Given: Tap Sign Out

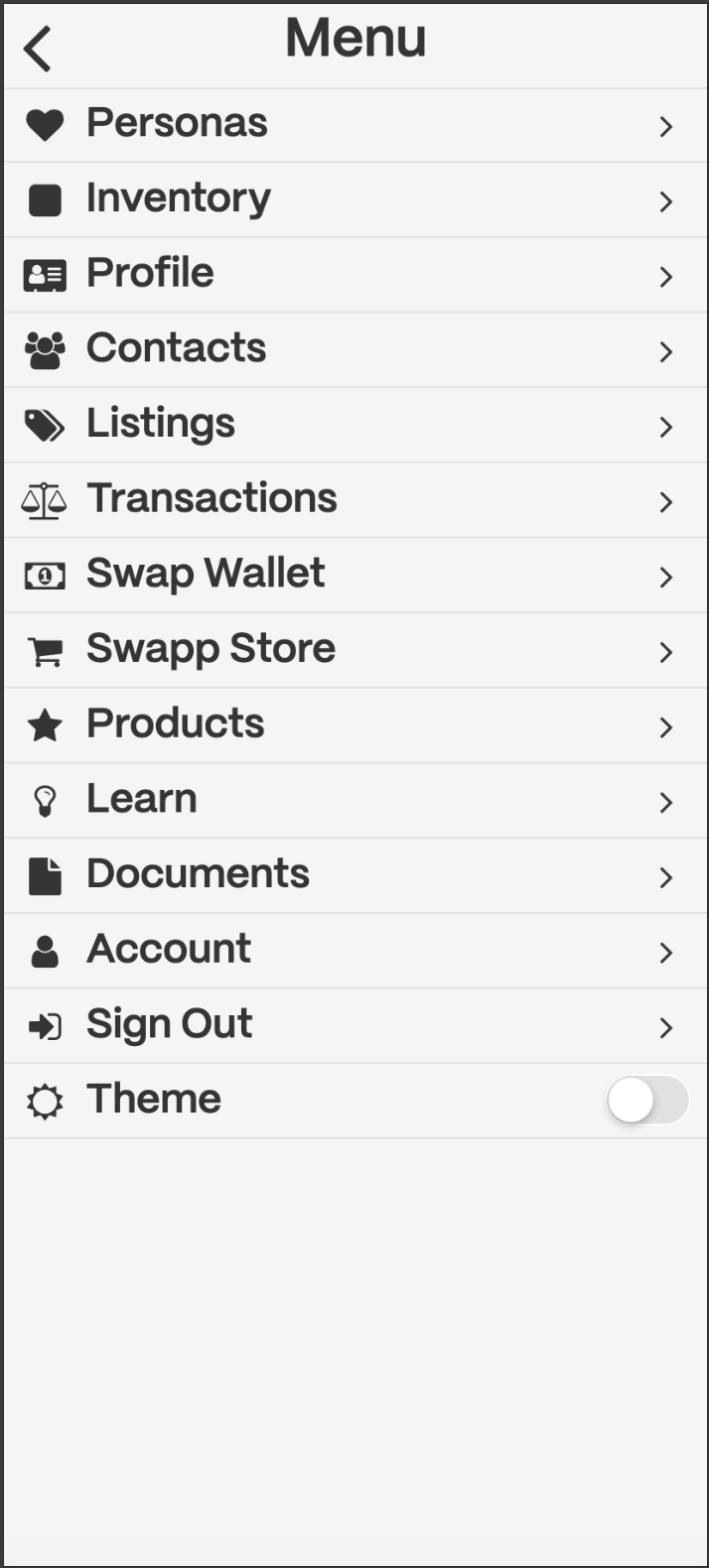Looking at the screenshot, I should [354, 1026].
